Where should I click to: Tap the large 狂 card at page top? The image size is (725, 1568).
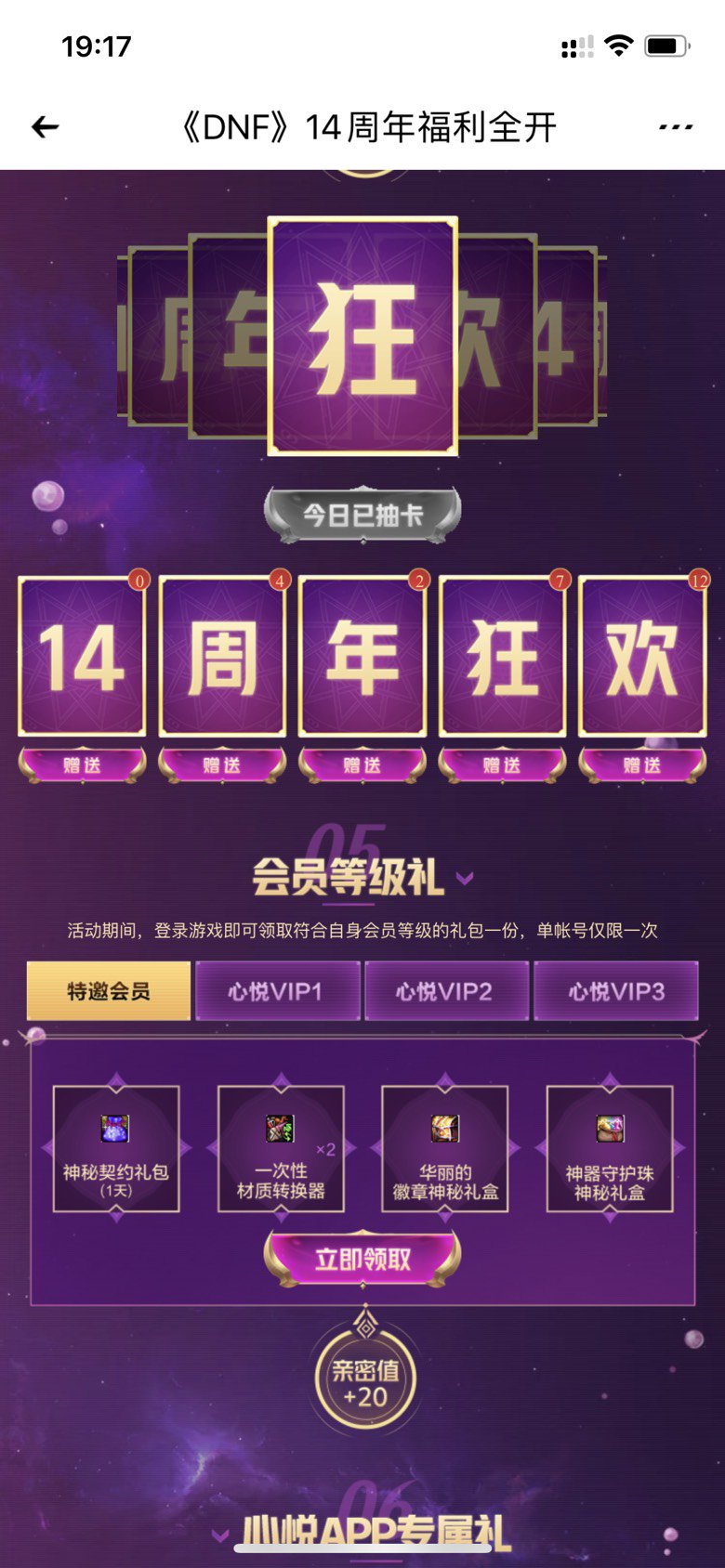pyautogui.click(x=362, y=334)
